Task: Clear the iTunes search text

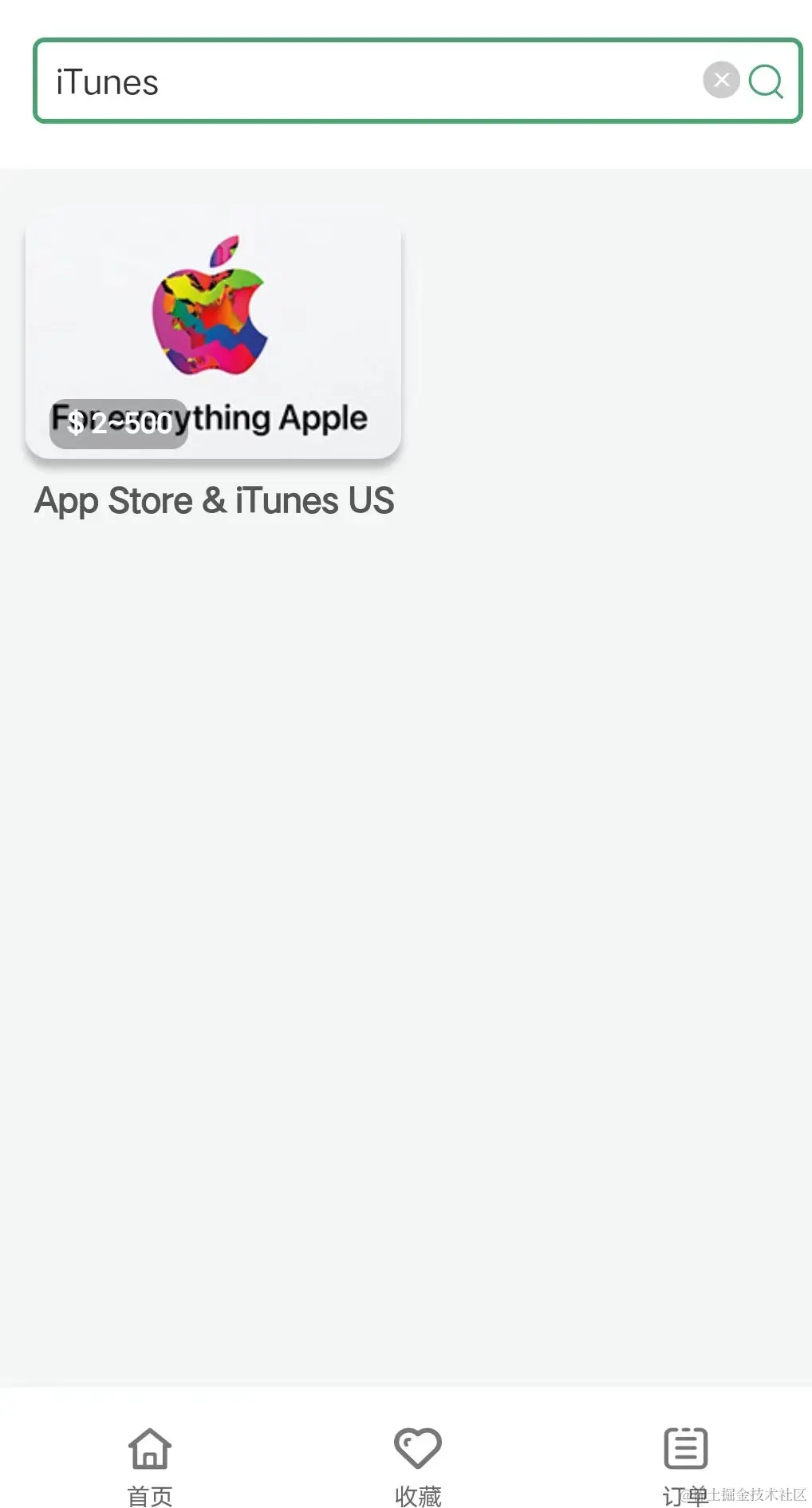Action: [721, 80]
